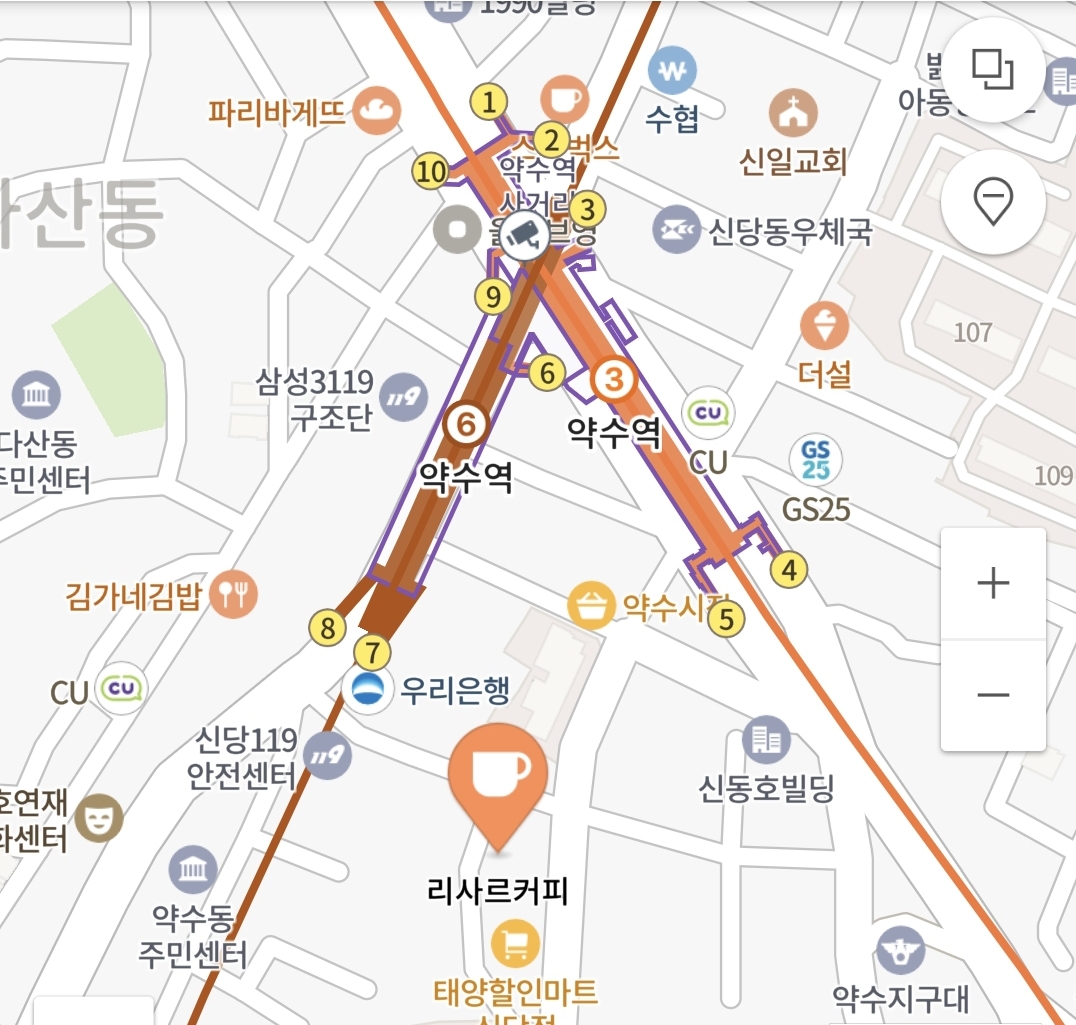Viewport: 1076px width, 1025px height.
Task: Tap the CCTV camera icon
Action: click(x=525, y=235)
